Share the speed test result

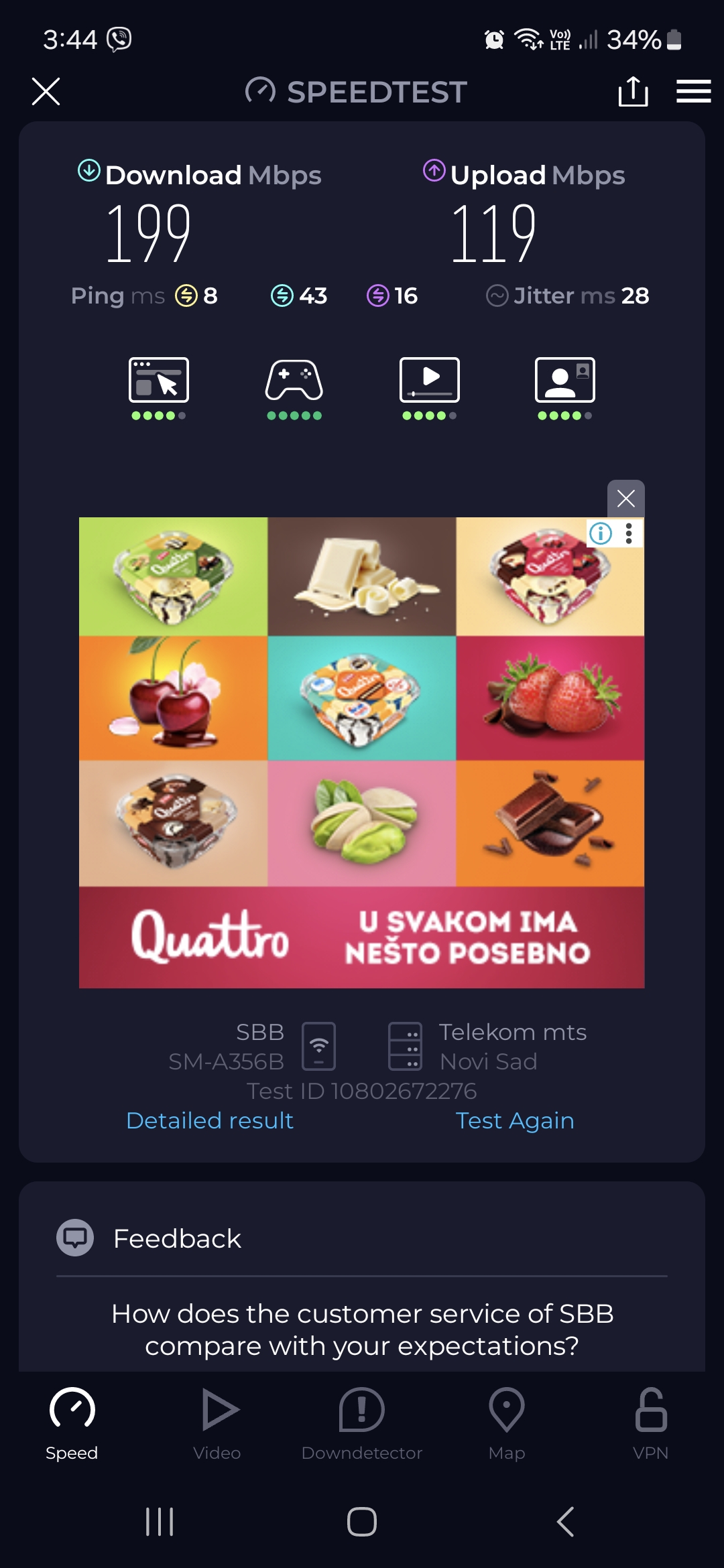tap(633, 91)
